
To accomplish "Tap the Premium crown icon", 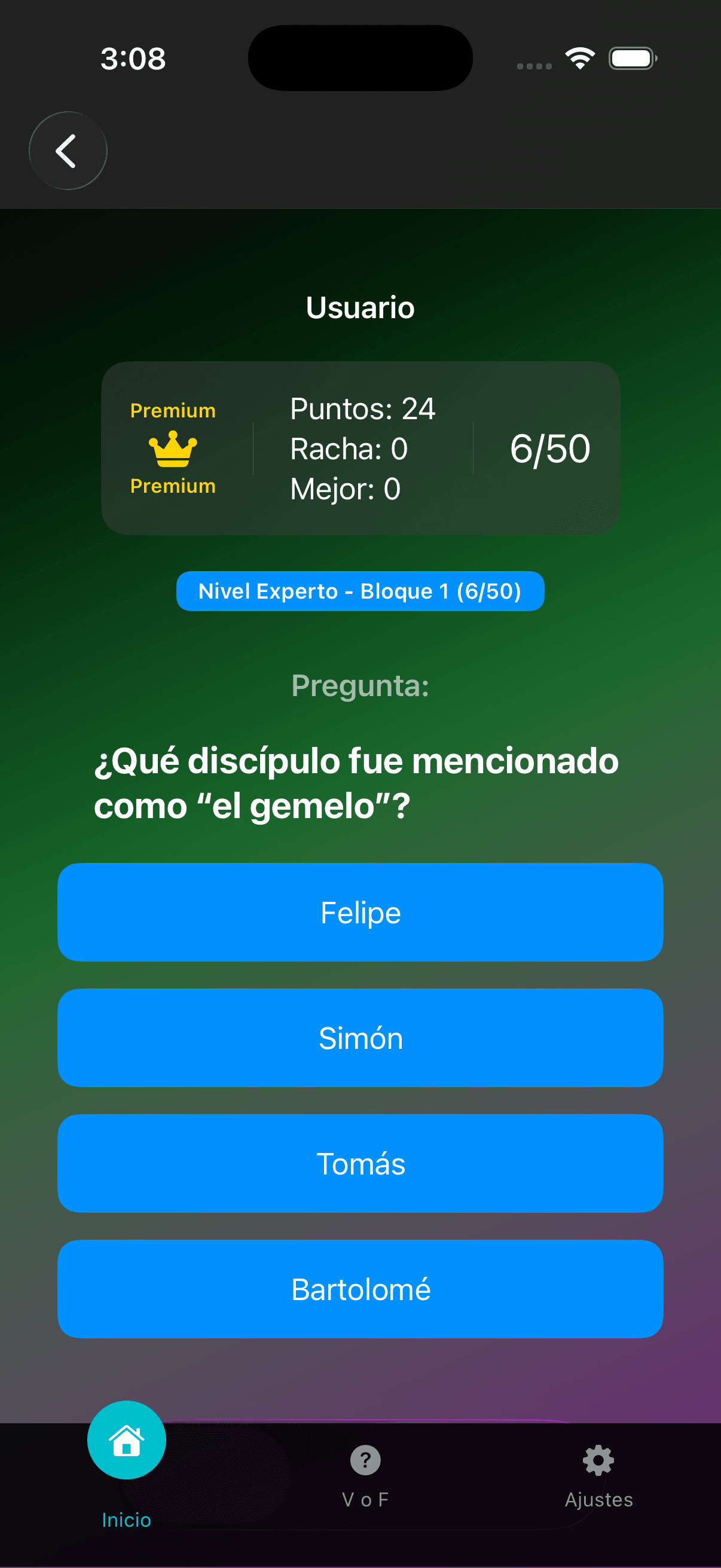I will click(173, 449).
